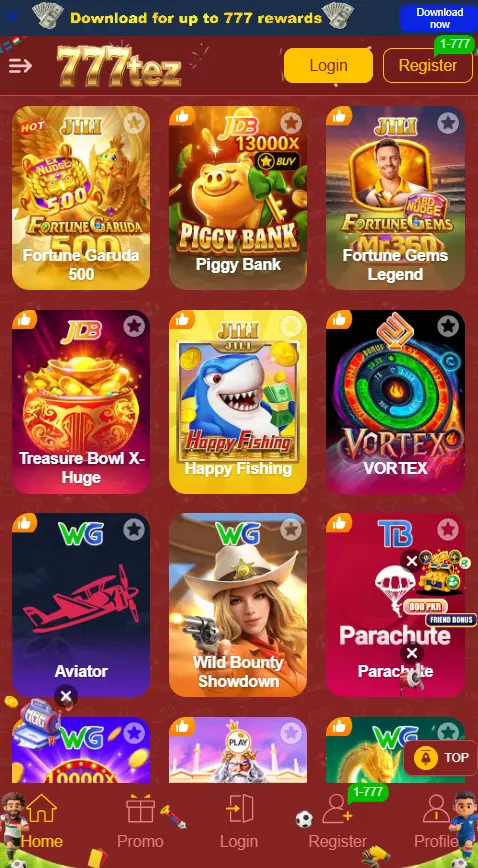Add Aviator to favorites with the star
Screen dimensions: 478x868
(x=133, y=530)
